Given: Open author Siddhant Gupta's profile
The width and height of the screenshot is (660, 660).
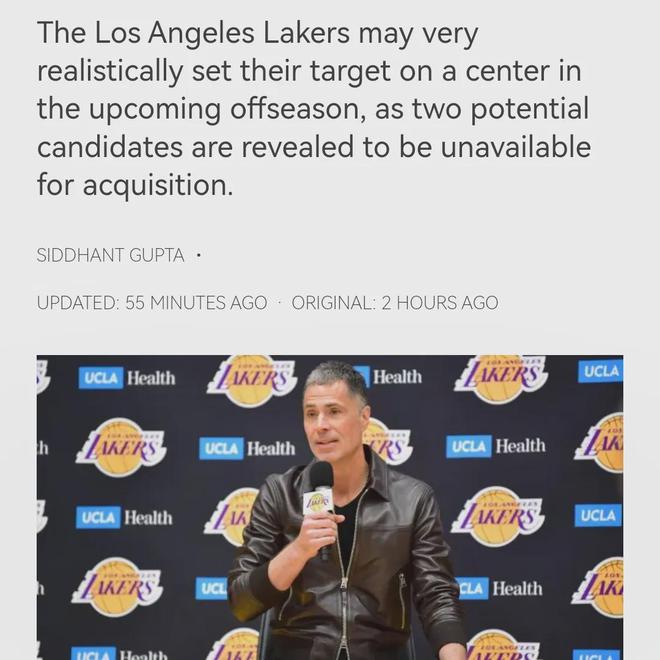Looking at the screenshot, I should pyautogui.click(x=111, y=255).
